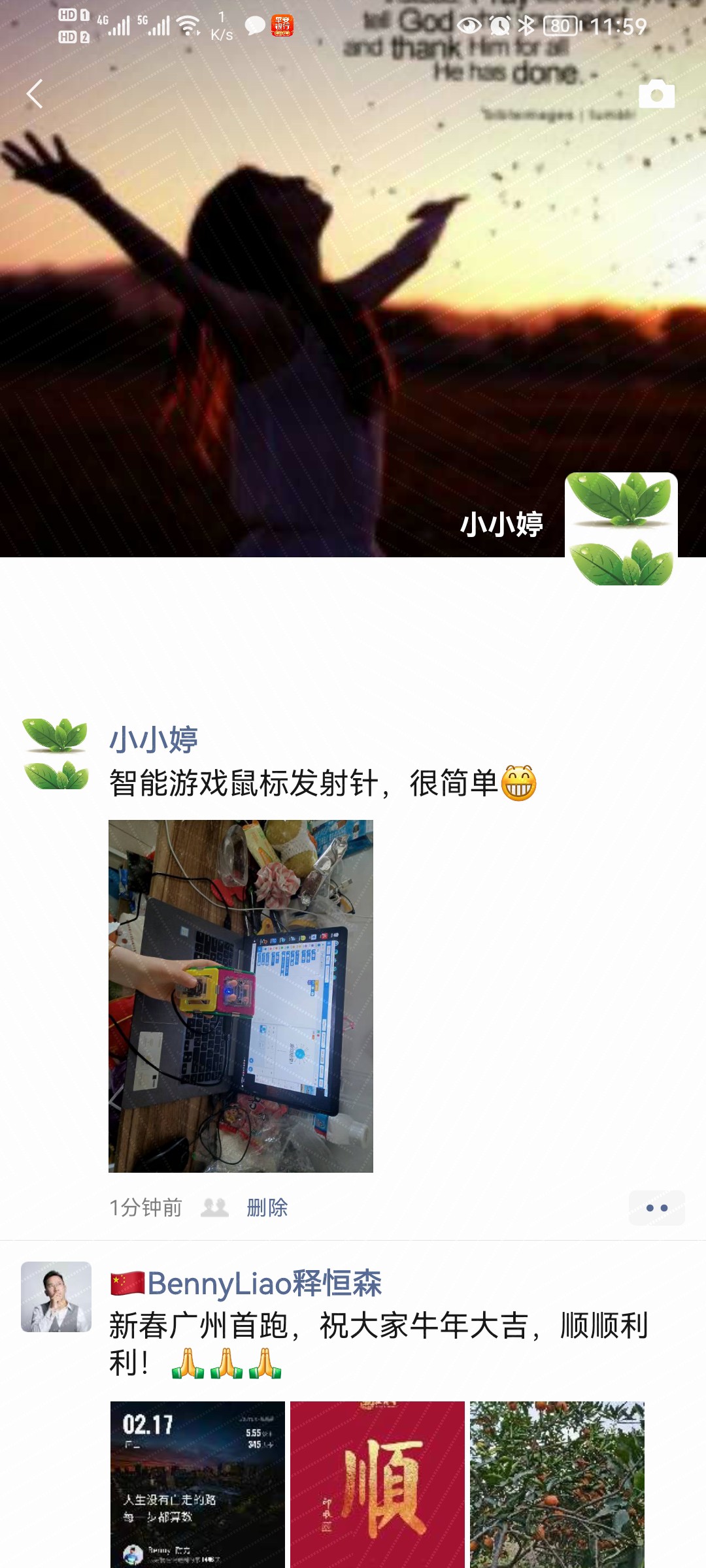View the laptop photo in 小小婷's post
Image resolution: width=706 pixels, height=1568 pixels.
coord(241,996)
